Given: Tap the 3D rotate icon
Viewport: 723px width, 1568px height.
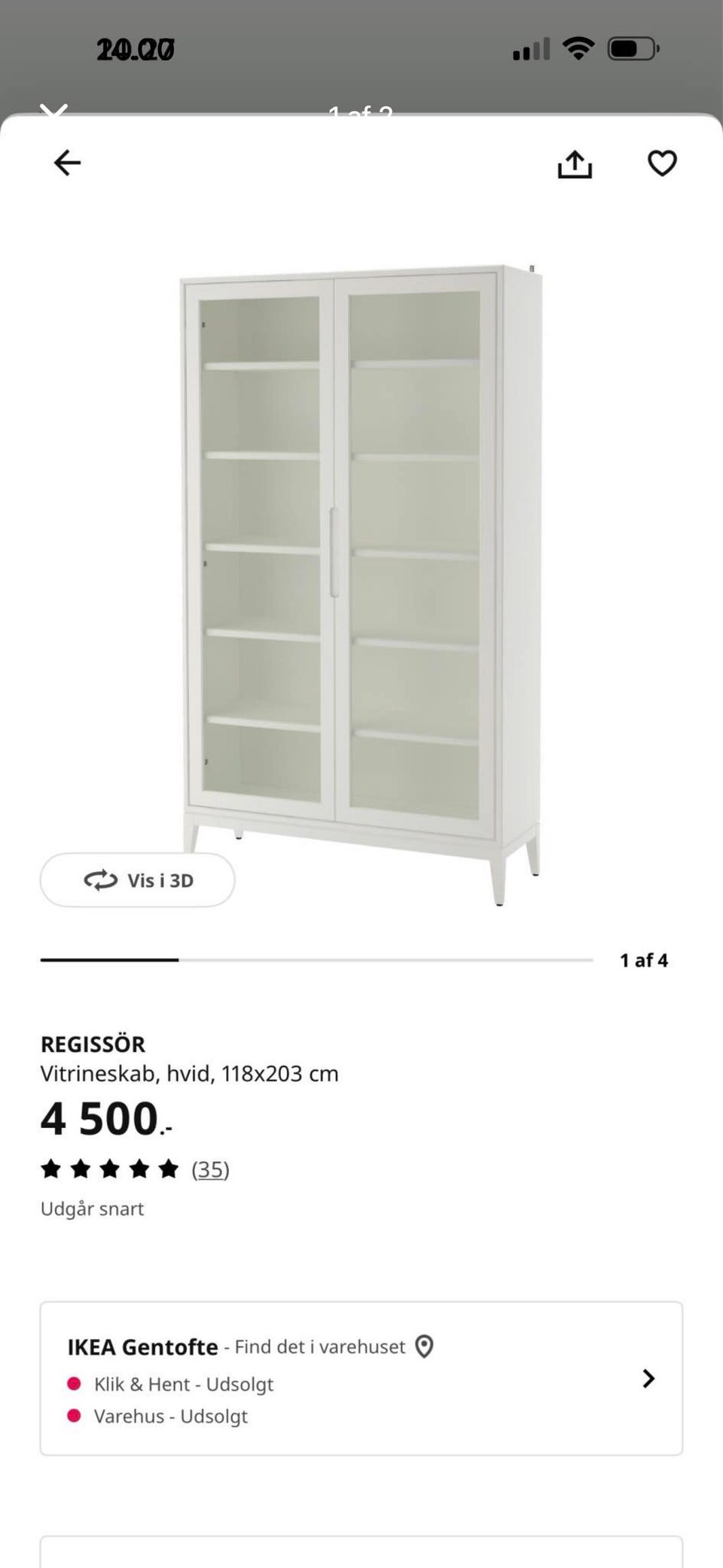Looking at the screenshot, I should click(x=102, y=879).
